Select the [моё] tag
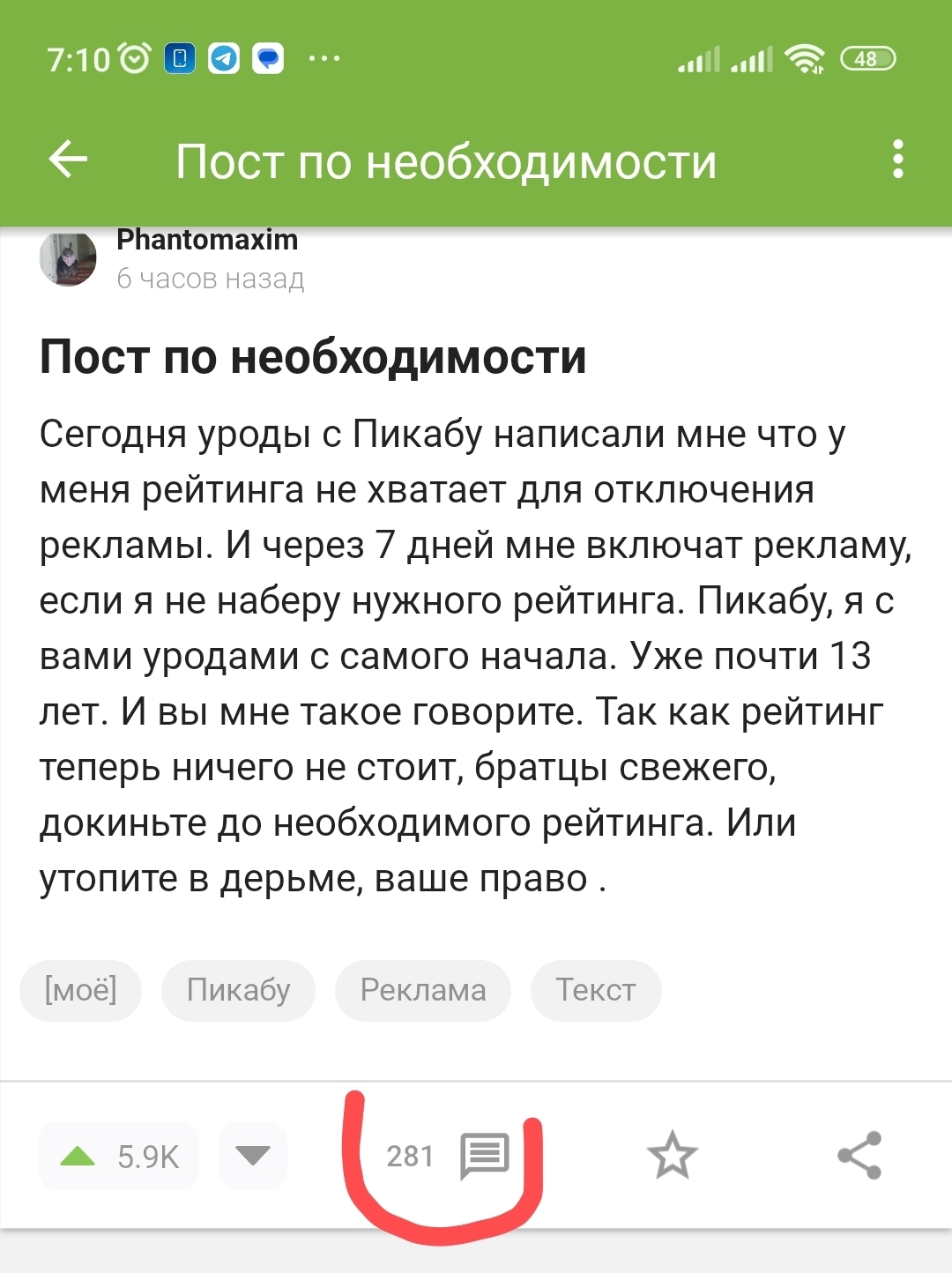Image resolution: width=952 pixels, height=1273 pixels. pyautogui.click(x=80, y=990)
